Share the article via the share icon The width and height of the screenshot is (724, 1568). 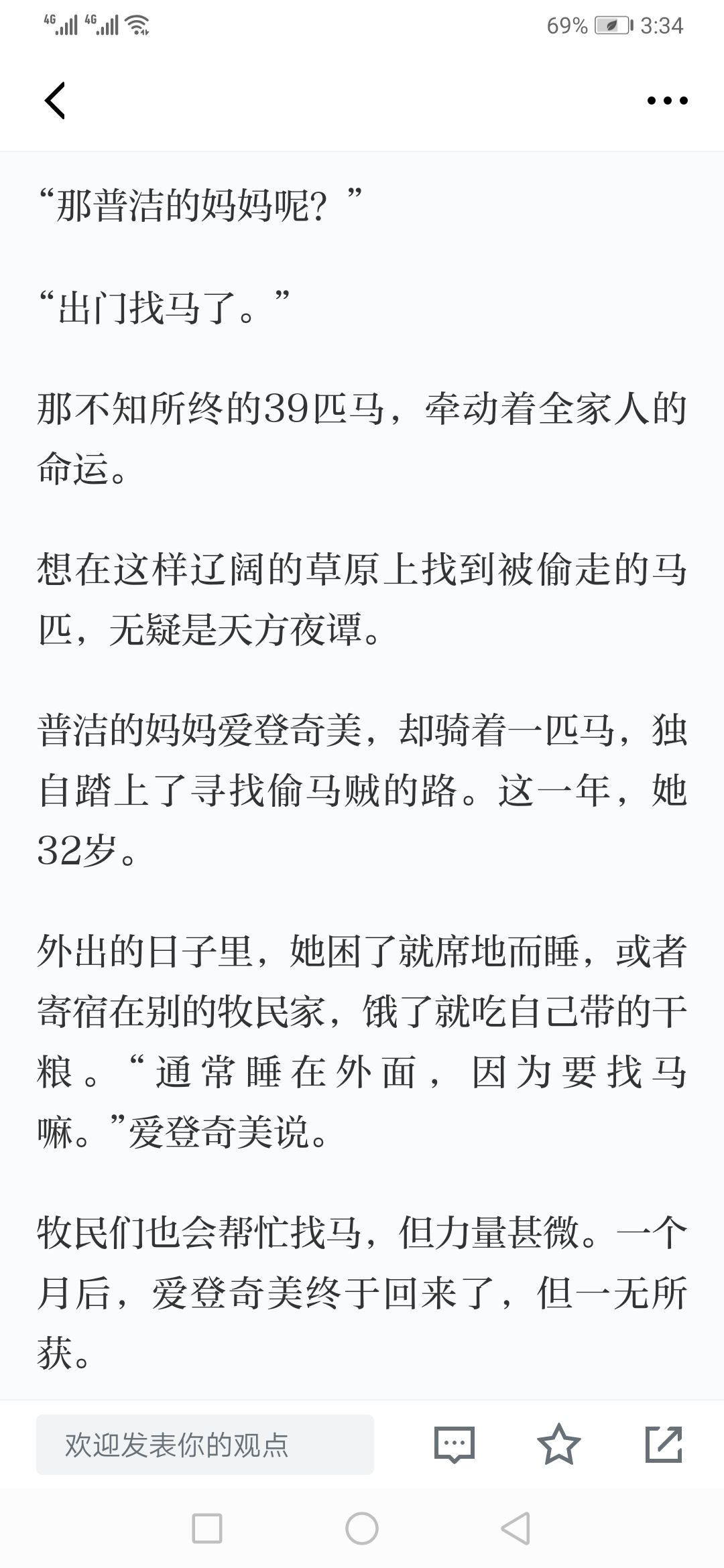click(x=664, y=1444)
